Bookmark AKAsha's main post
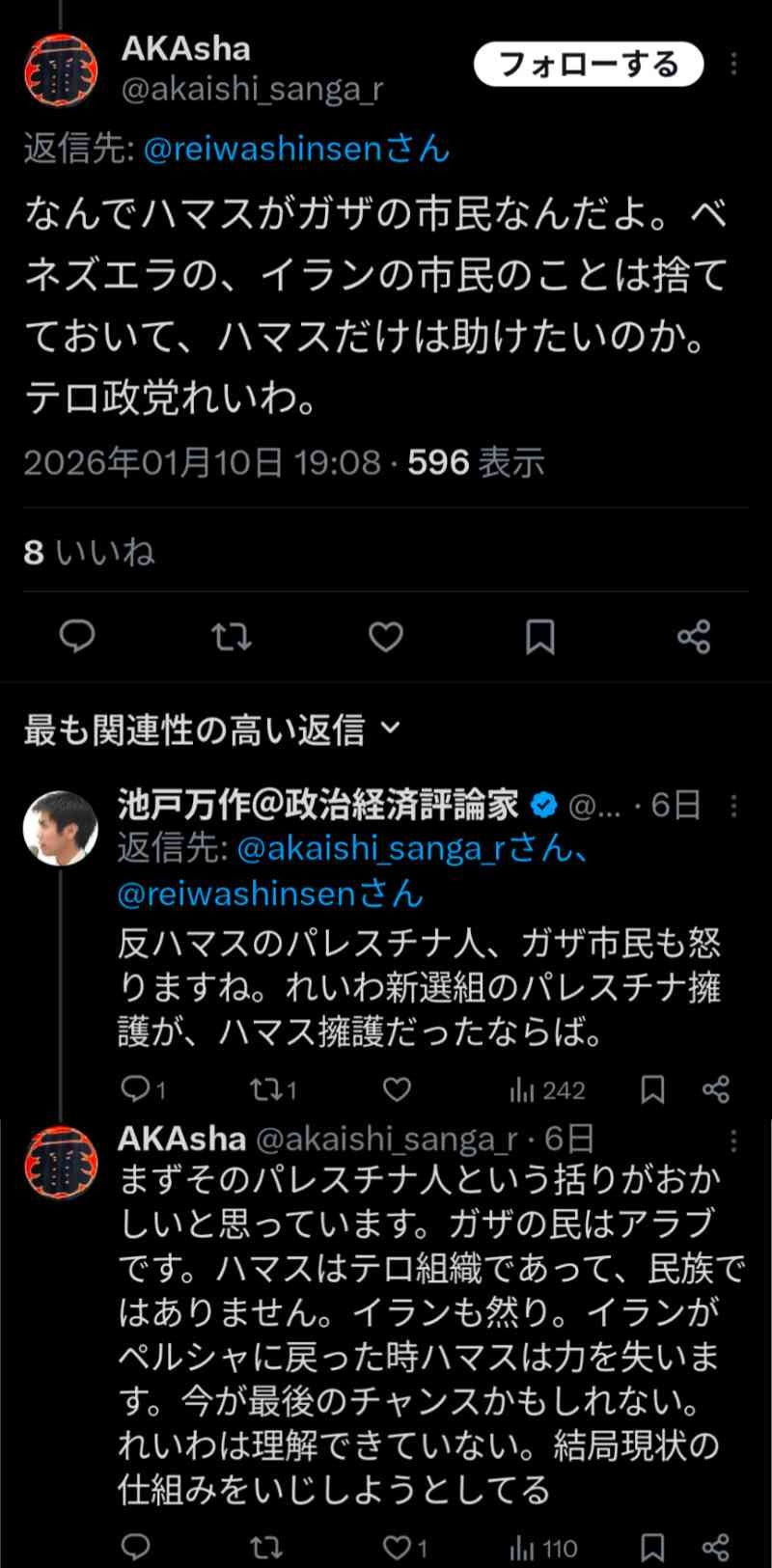The image size is (772, 1568). coord(539,637)
